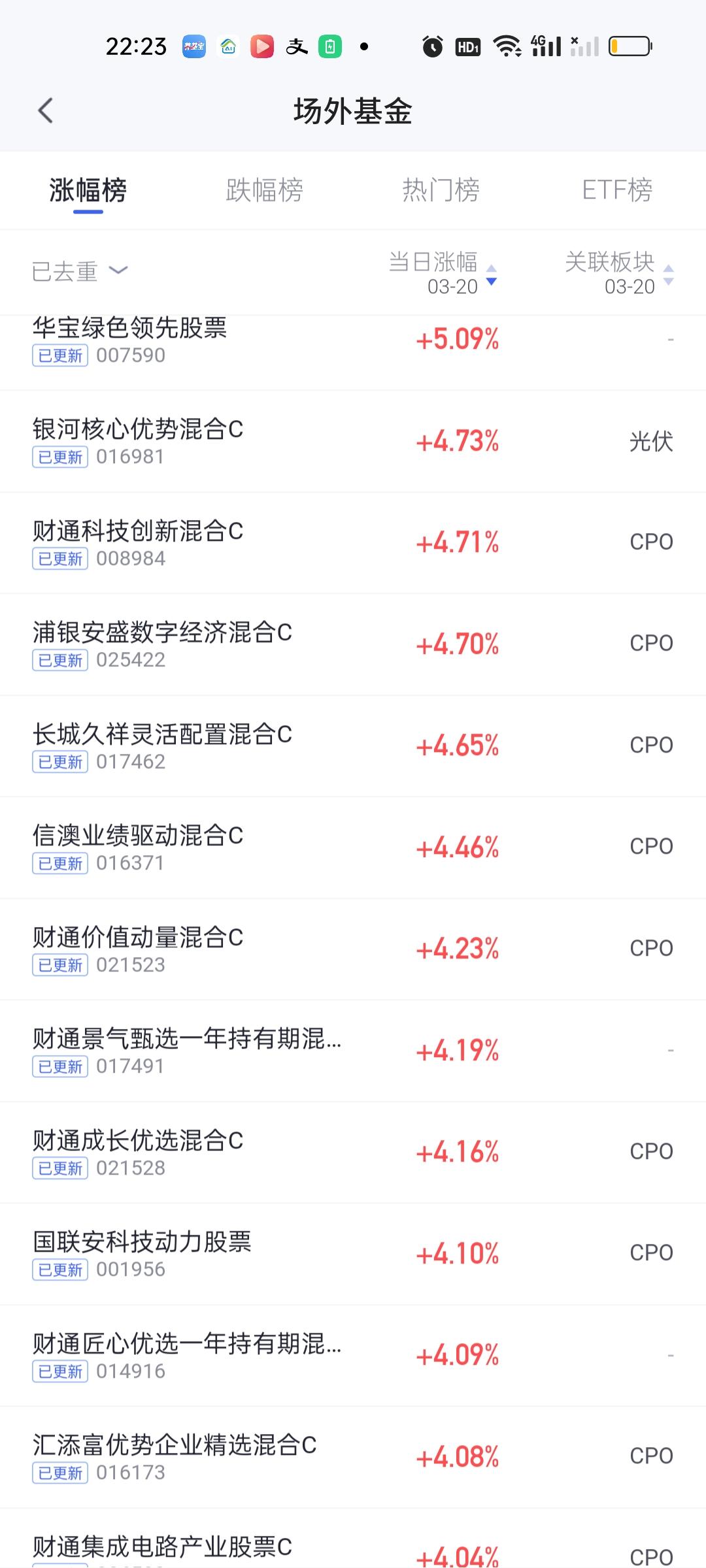The width and height of the screenshot is (706, 1568).
Task: Expand the 已去重 dropdown
Action: point(80,271)
